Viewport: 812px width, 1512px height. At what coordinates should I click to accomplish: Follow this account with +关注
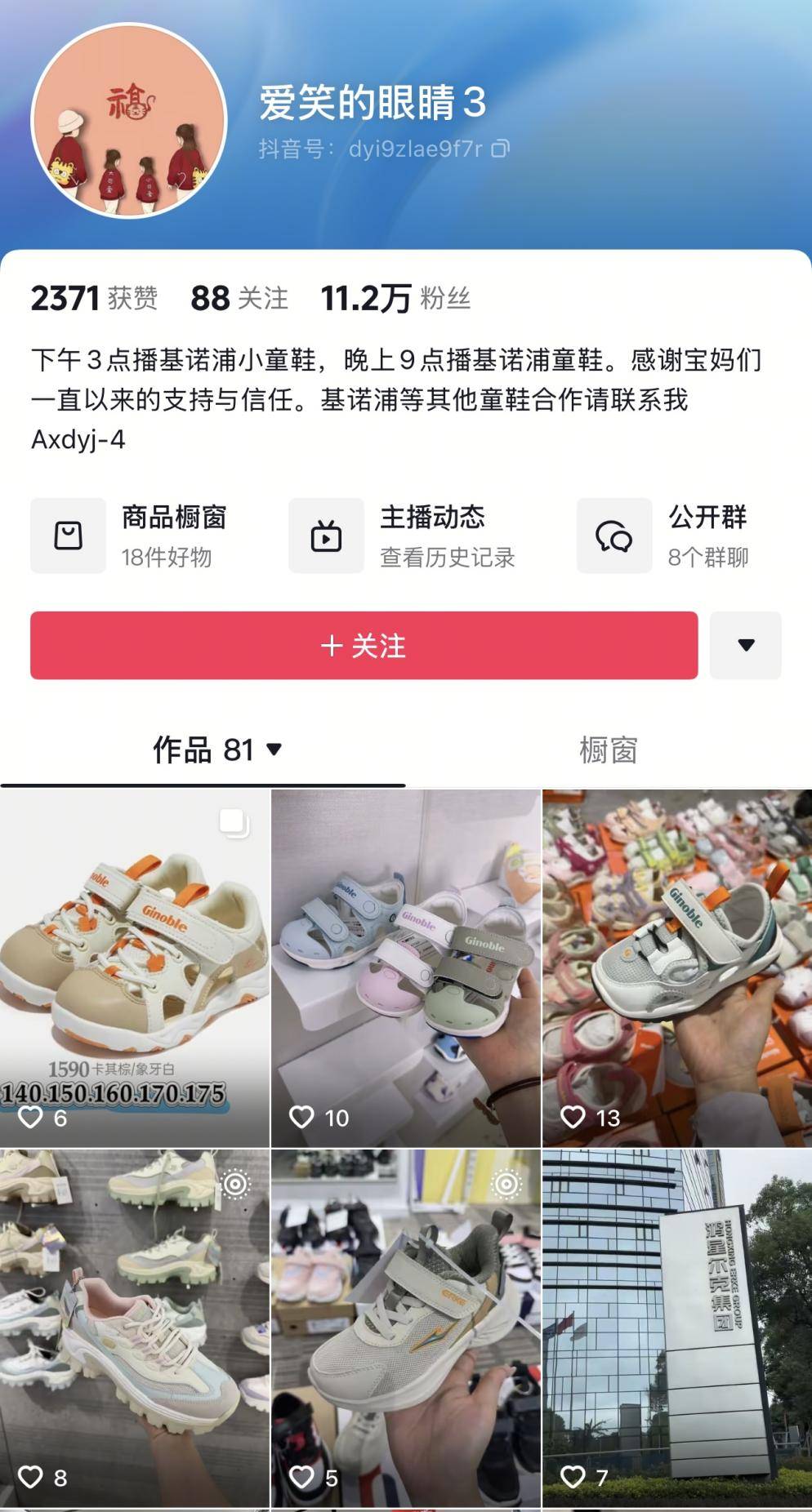pos(364,646)
